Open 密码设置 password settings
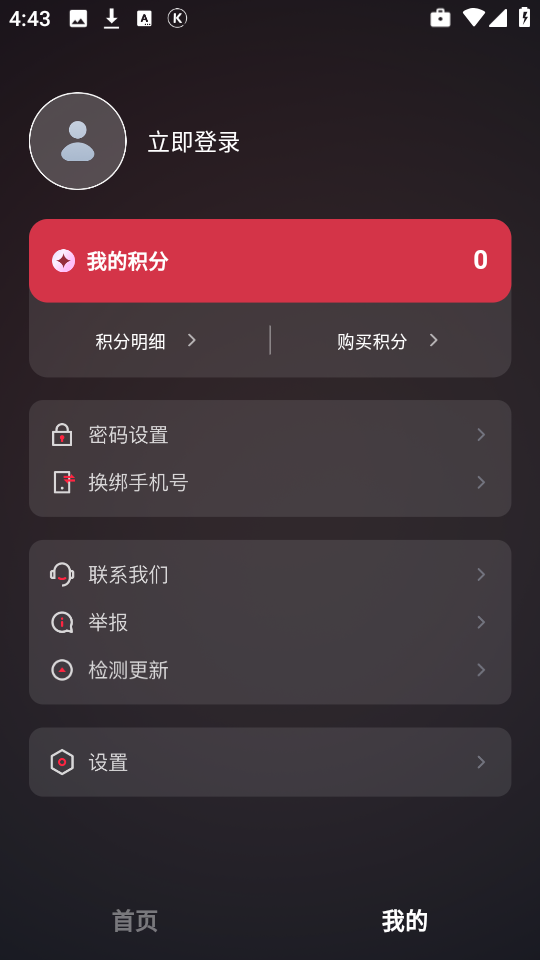Viewport: 540px width, 960px height. [270, 435]
